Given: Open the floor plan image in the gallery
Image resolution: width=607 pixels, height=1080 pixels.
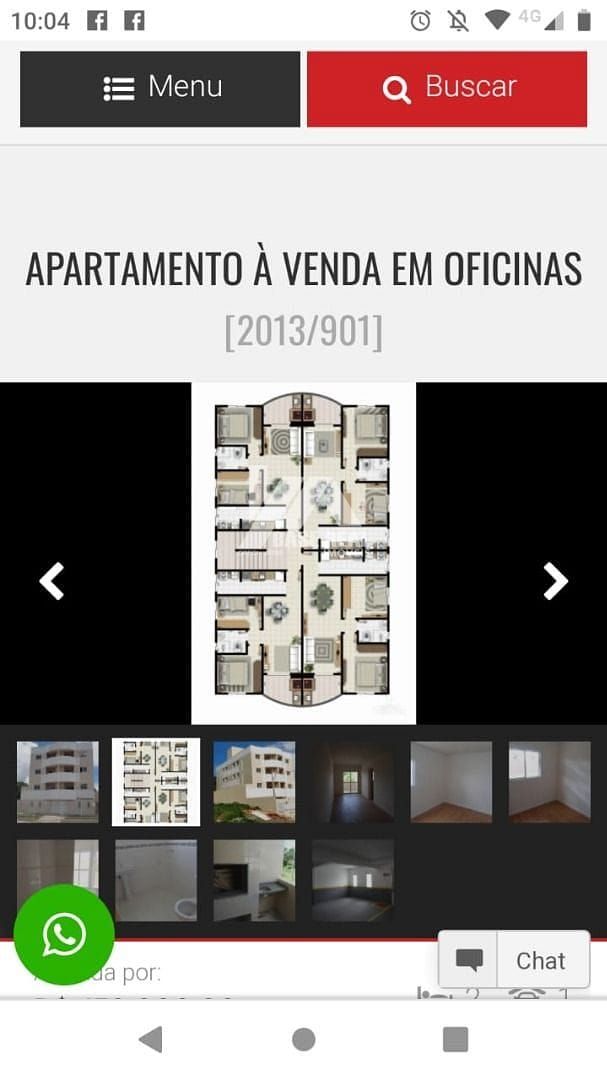Looking at the screenshot, I should [303, 553].
